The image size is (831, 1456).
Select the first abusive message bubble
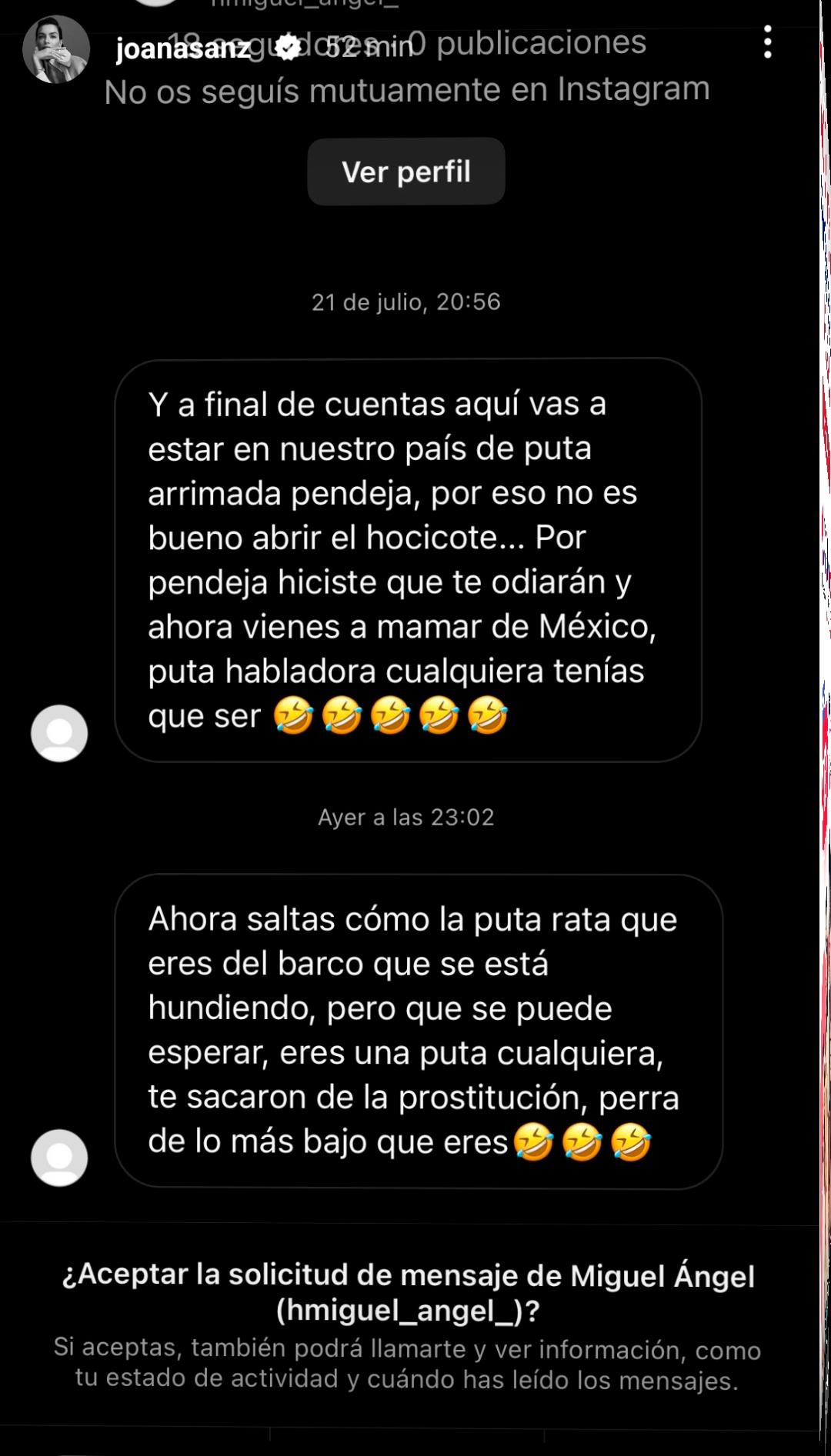coord(415,558)
